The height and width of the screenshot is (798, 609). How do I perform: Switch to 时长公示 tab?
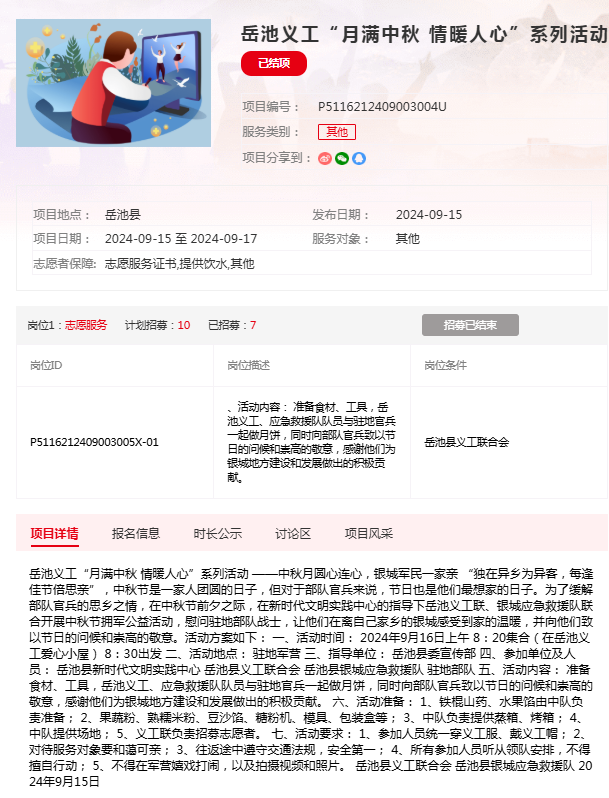(217, 533)
